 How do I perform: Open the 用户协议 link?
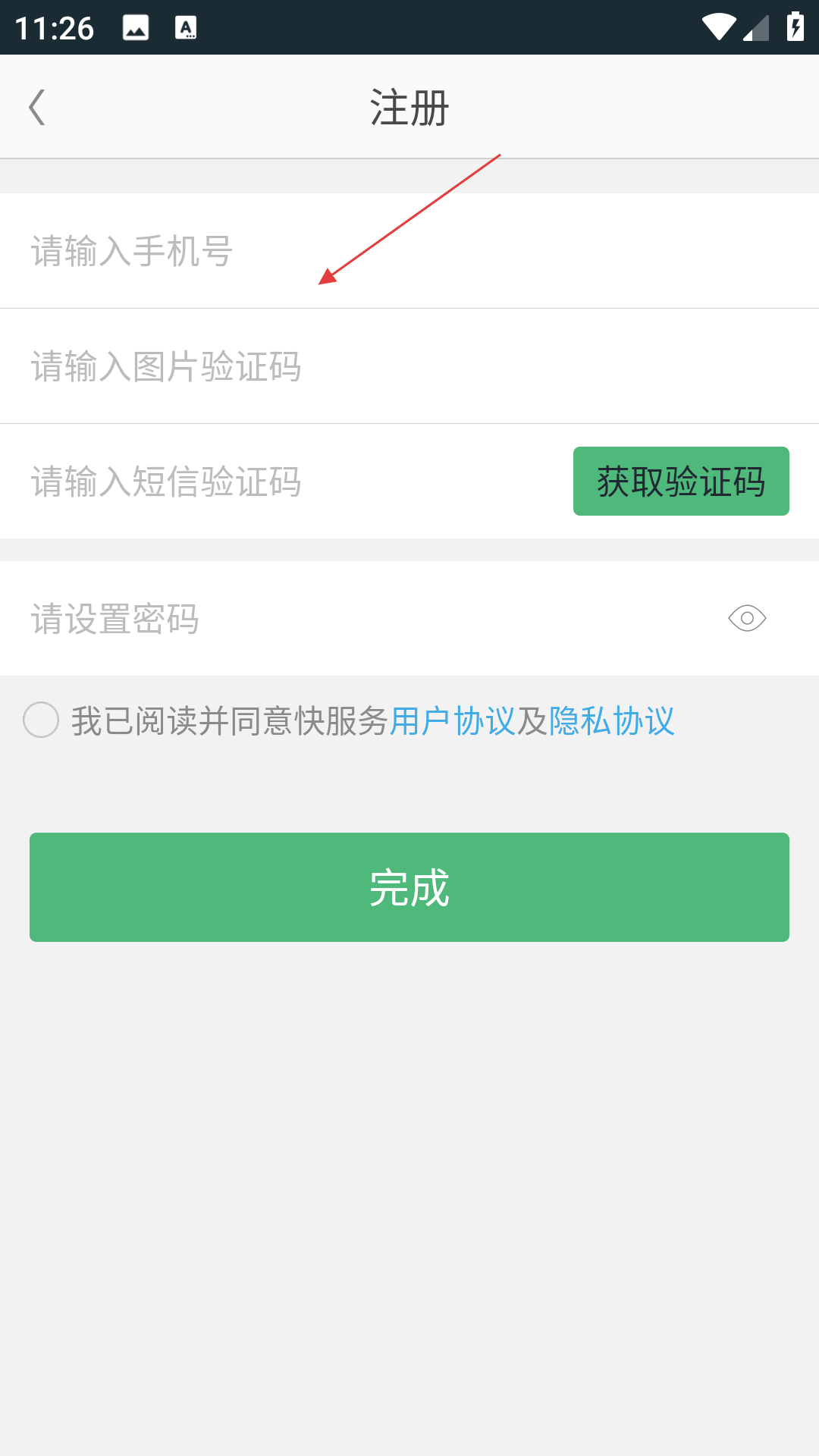(453, 720)
